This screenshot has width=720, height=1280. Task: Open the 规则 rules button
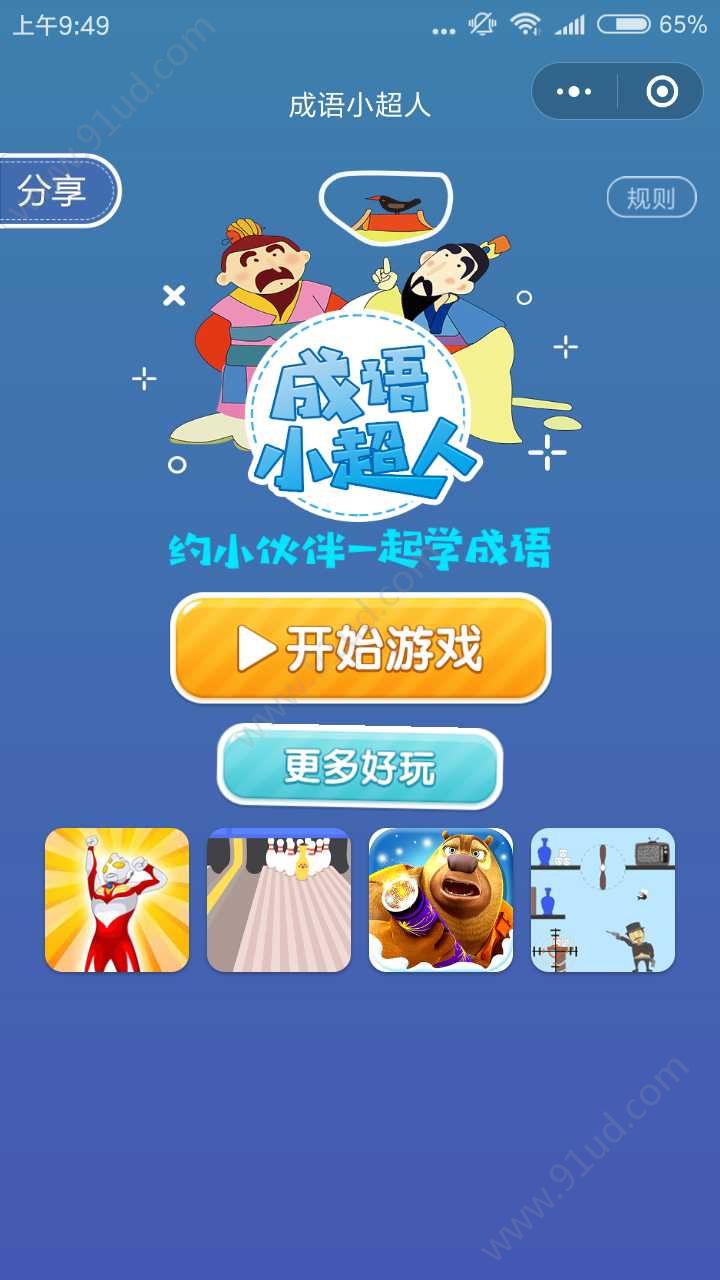click(651, 198)
